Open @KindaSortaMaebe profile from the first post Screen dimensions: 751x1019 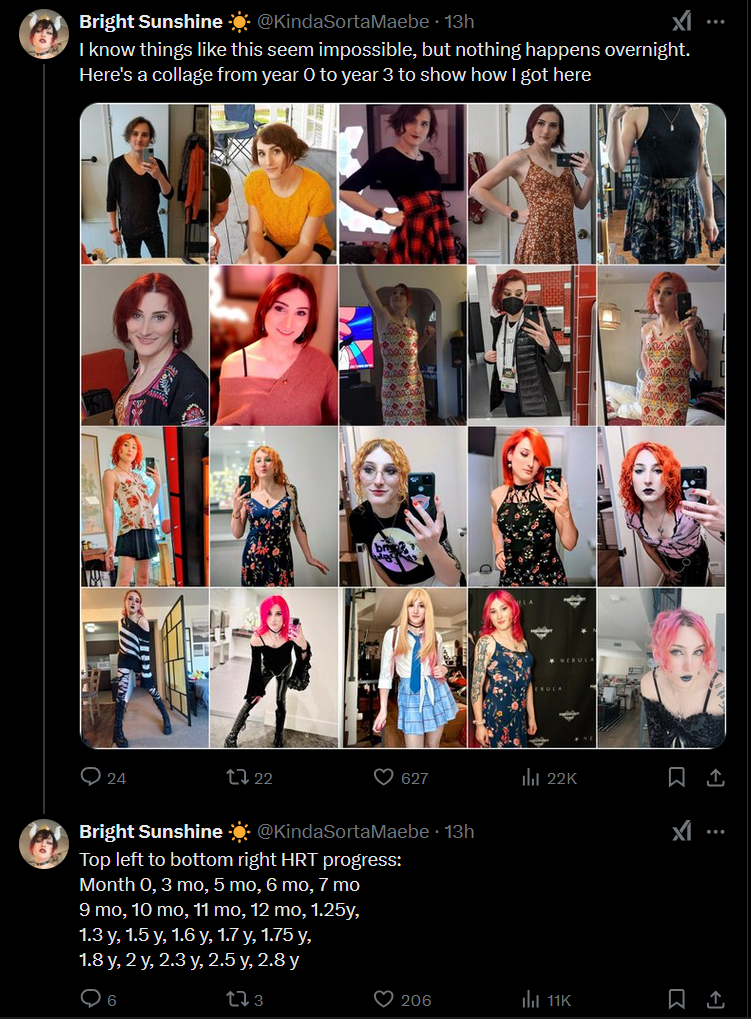pyautogui.click(x=344, y=21)
